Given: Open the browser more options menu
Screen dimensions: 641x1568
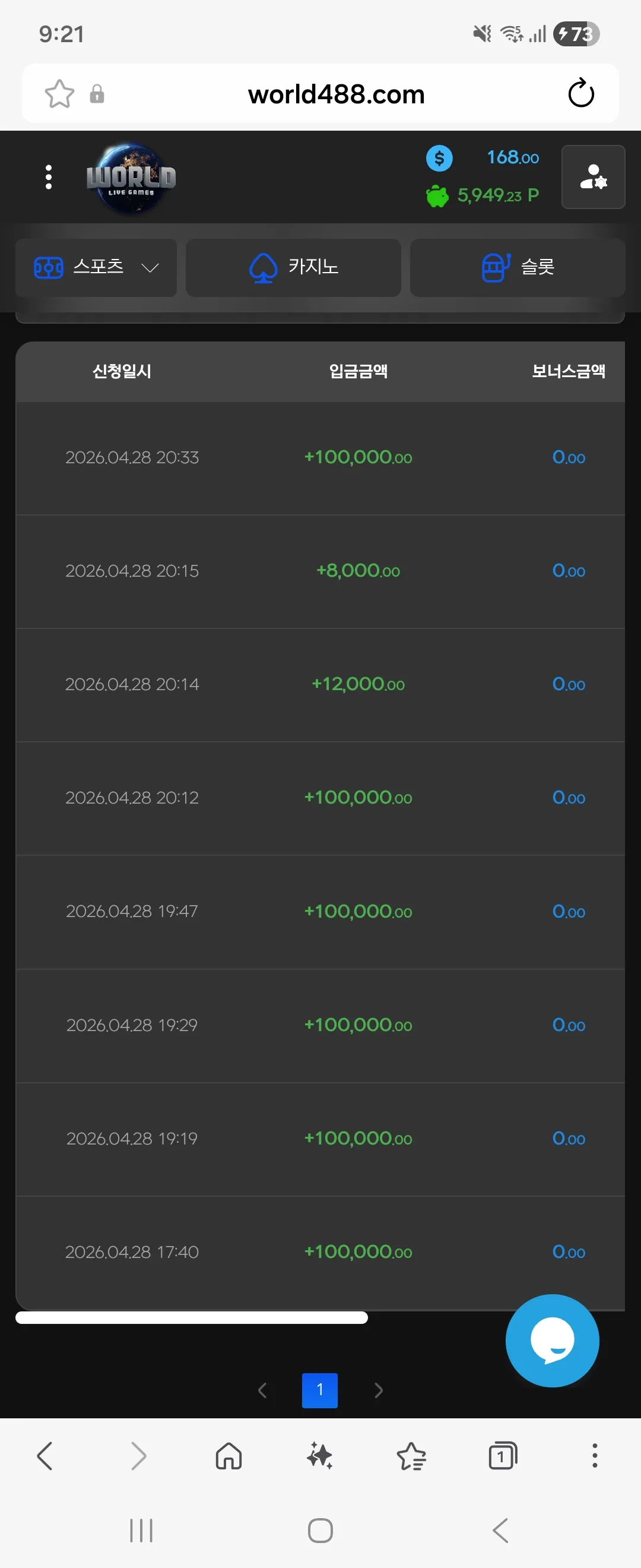Looking at the screenshot, I should pyautogui.click(x=595, y=1455).
